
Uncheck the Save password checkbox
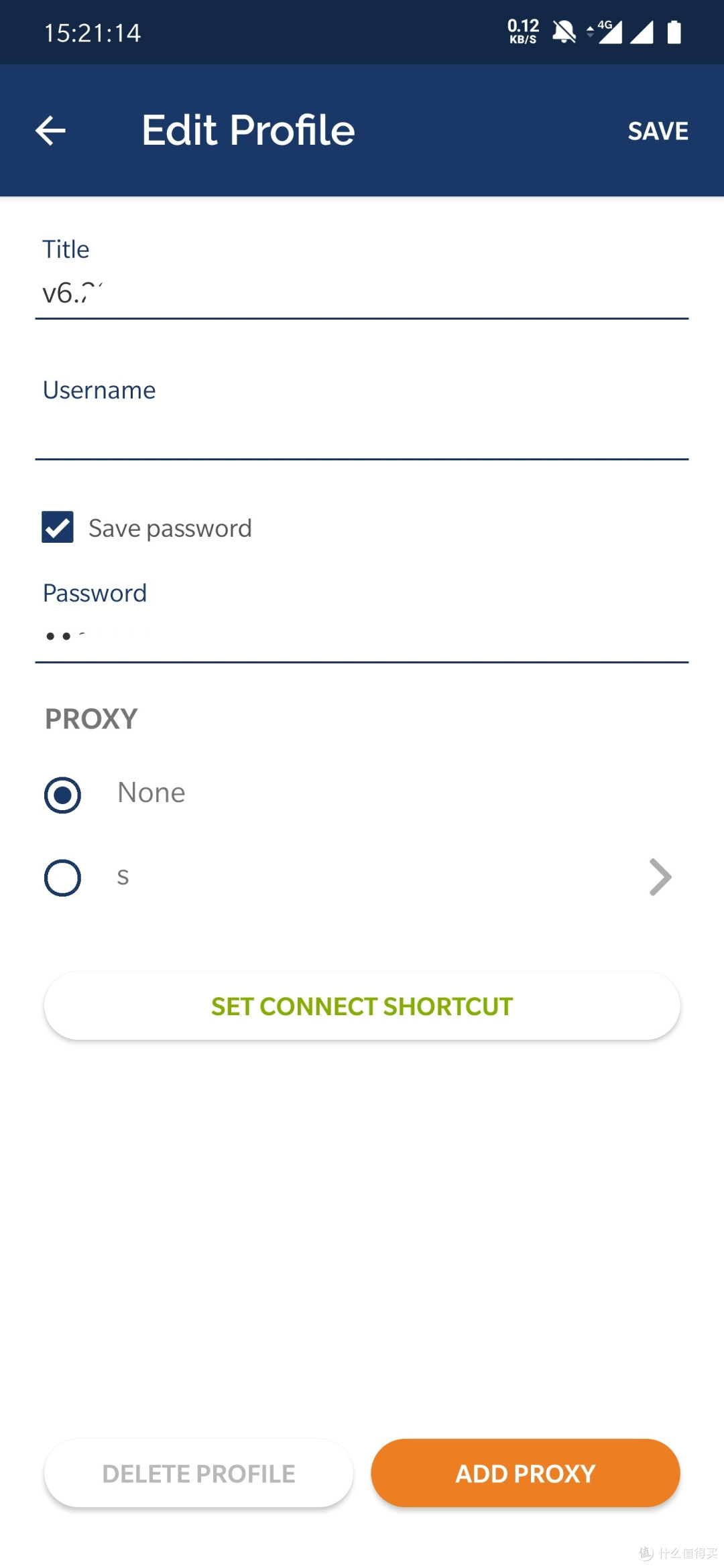pos(58,527)
